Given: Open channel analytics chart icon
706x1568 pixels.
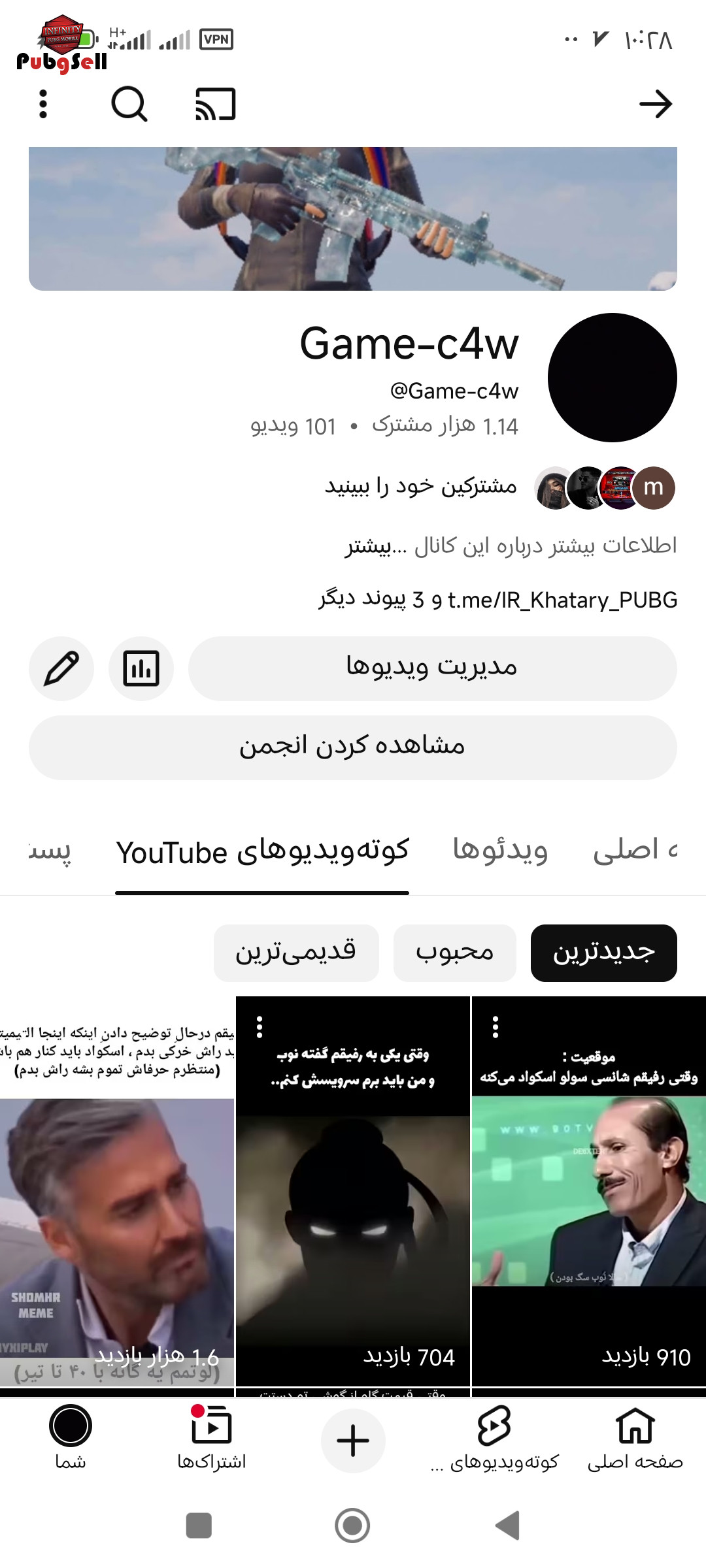Looking at the screenshot, I should (x=141, y=668).
